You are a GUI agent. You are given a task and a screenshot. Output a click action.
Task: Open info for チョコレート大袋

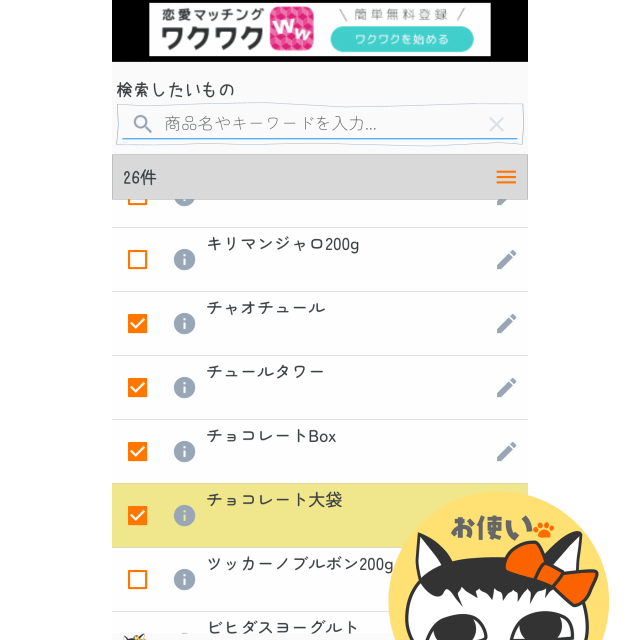pos(184,516)
